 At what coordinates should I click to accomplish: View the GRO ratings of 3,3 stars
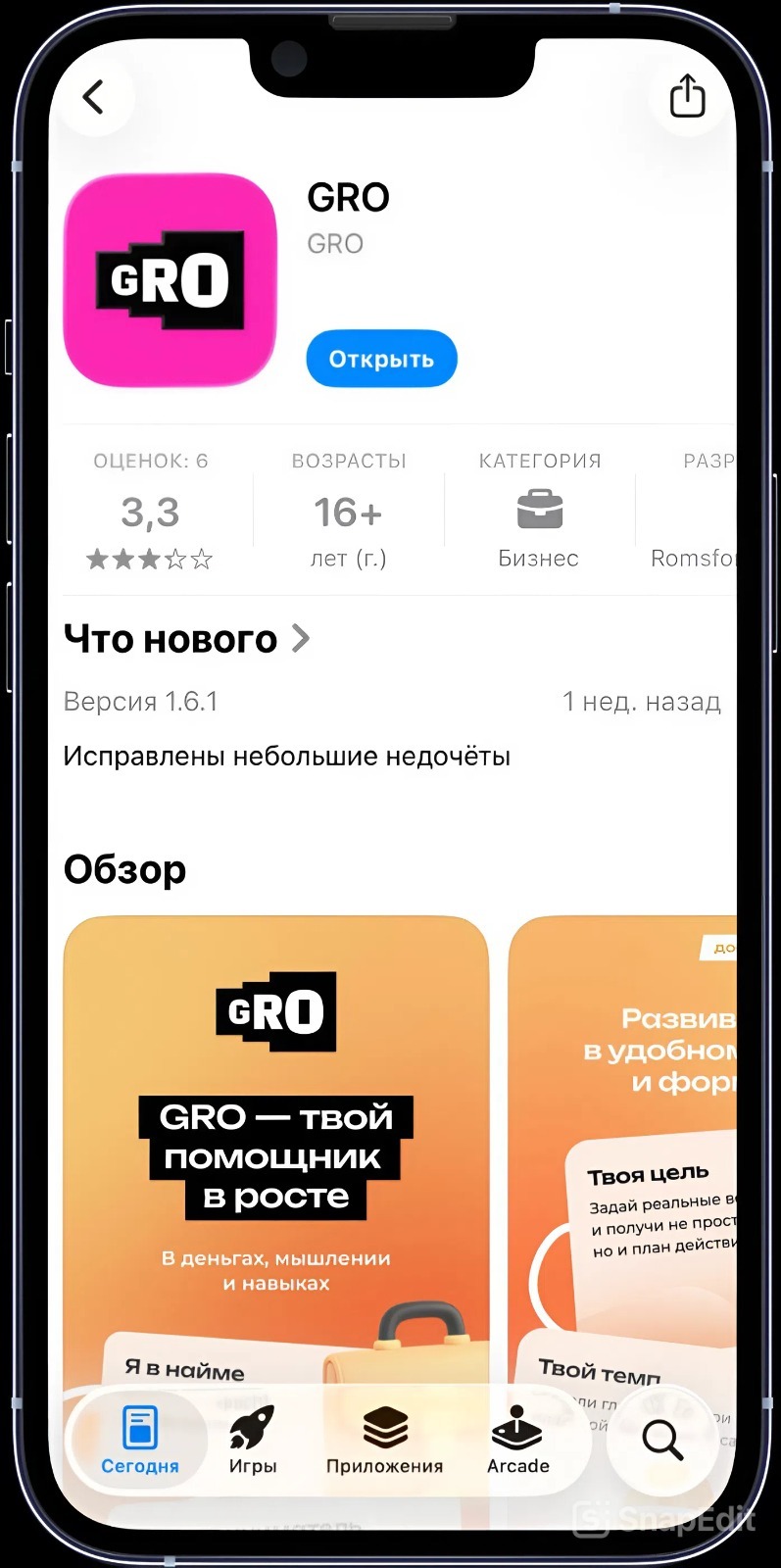click(150, 513)
